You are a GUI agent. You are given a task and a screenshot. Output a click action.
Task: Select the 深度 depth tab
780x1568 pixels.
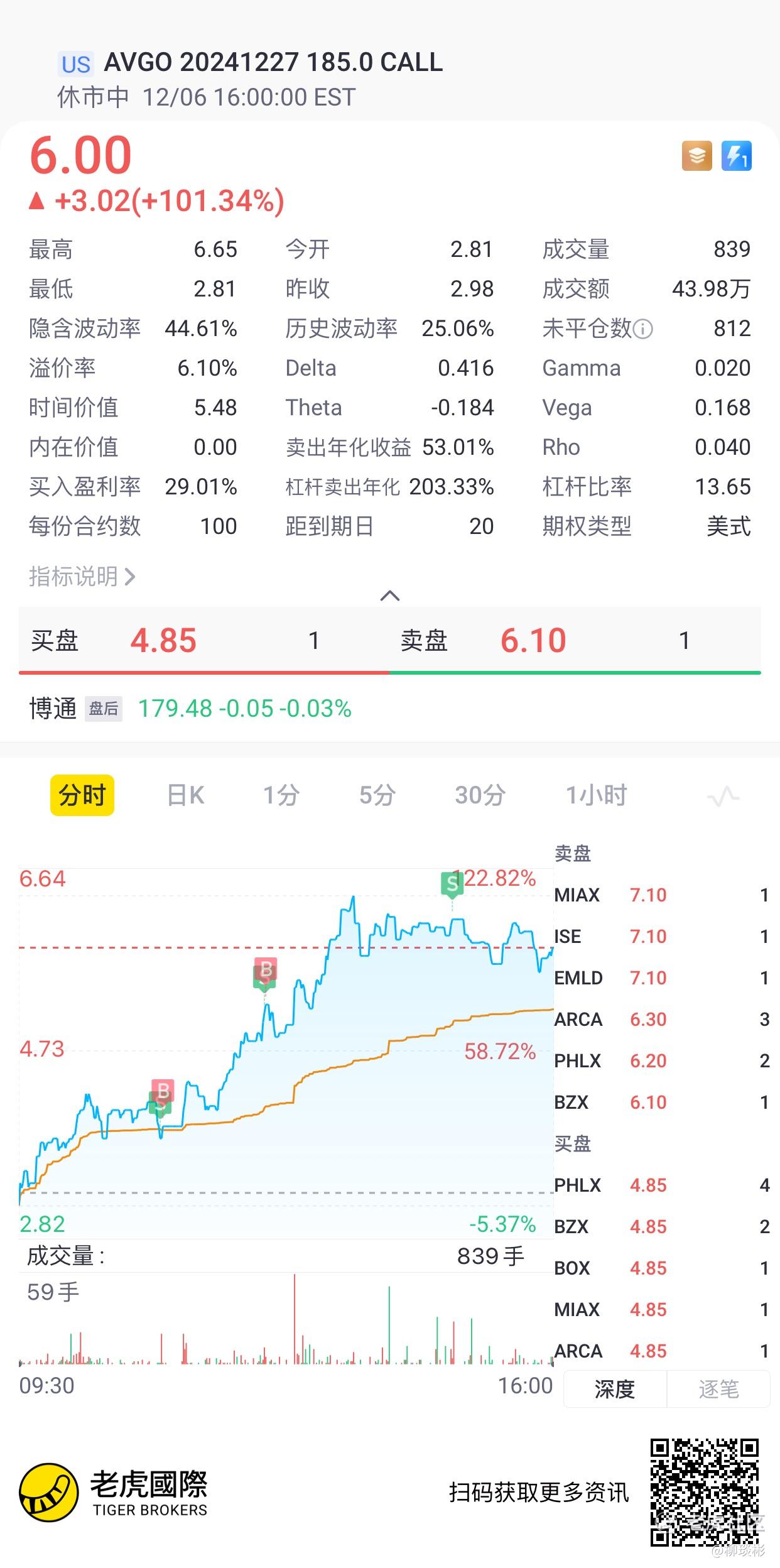coord(615,1389)
